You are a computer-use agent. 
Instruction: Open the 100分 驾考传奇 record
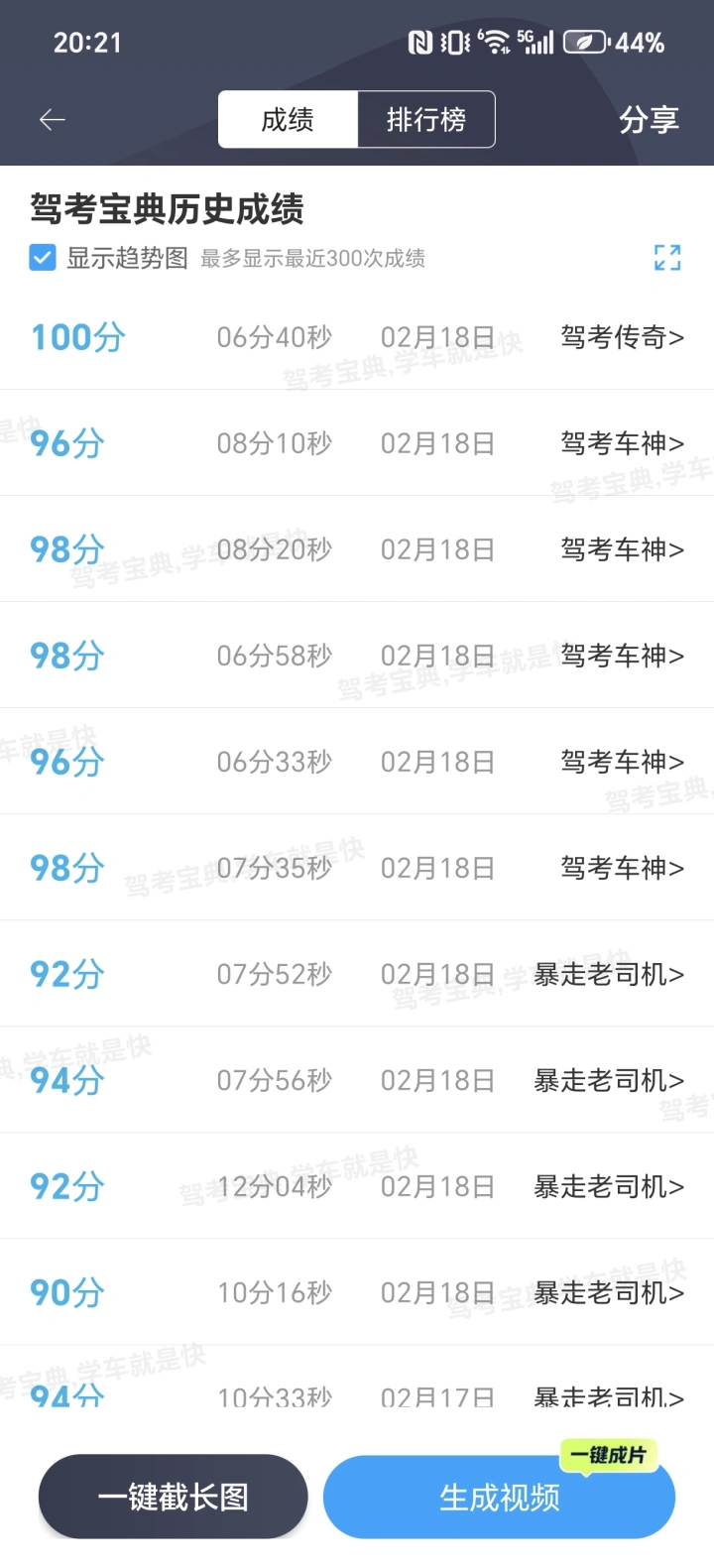pos(357,337)
